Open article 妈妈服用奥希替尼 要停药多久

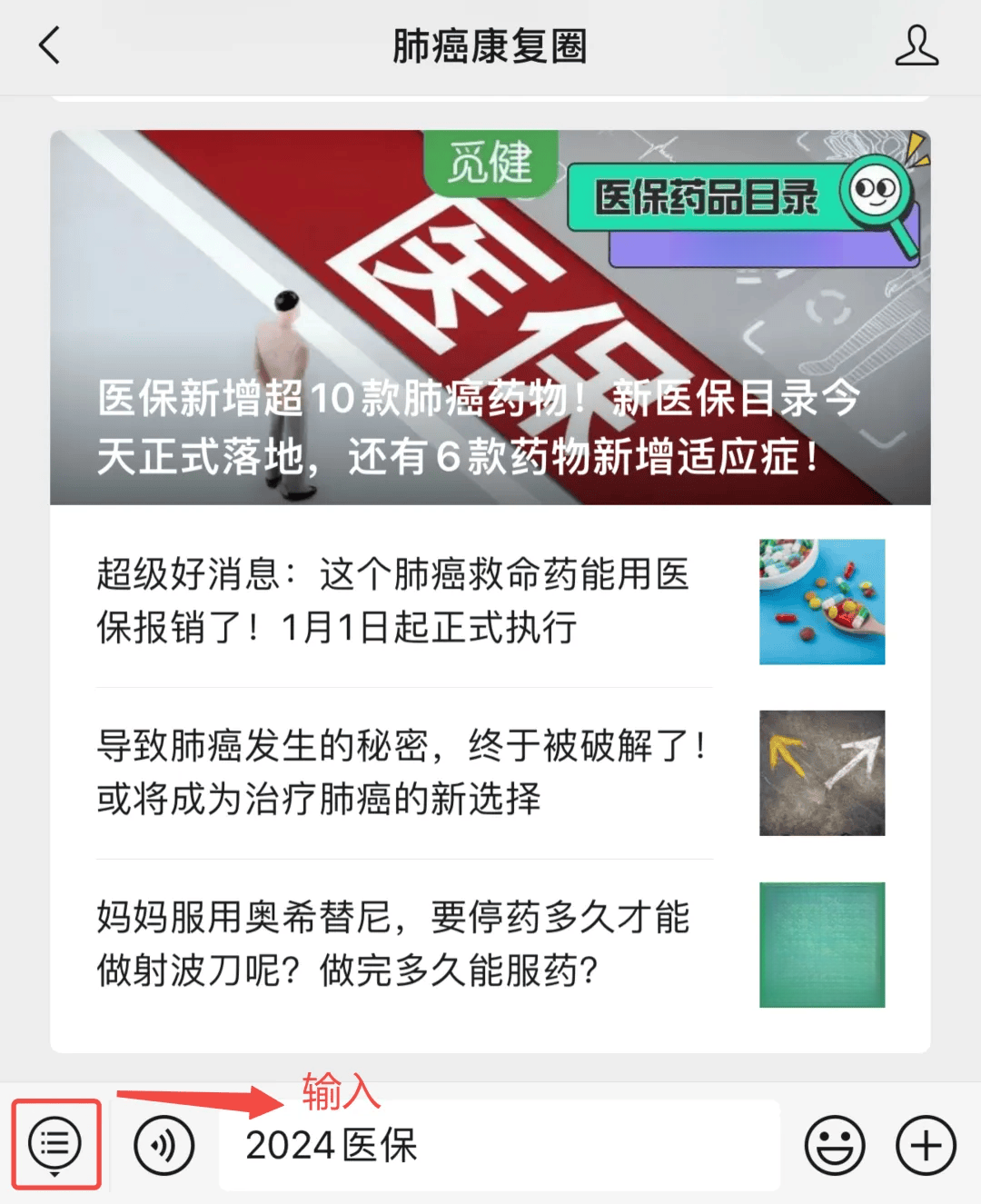coord(490,944)
